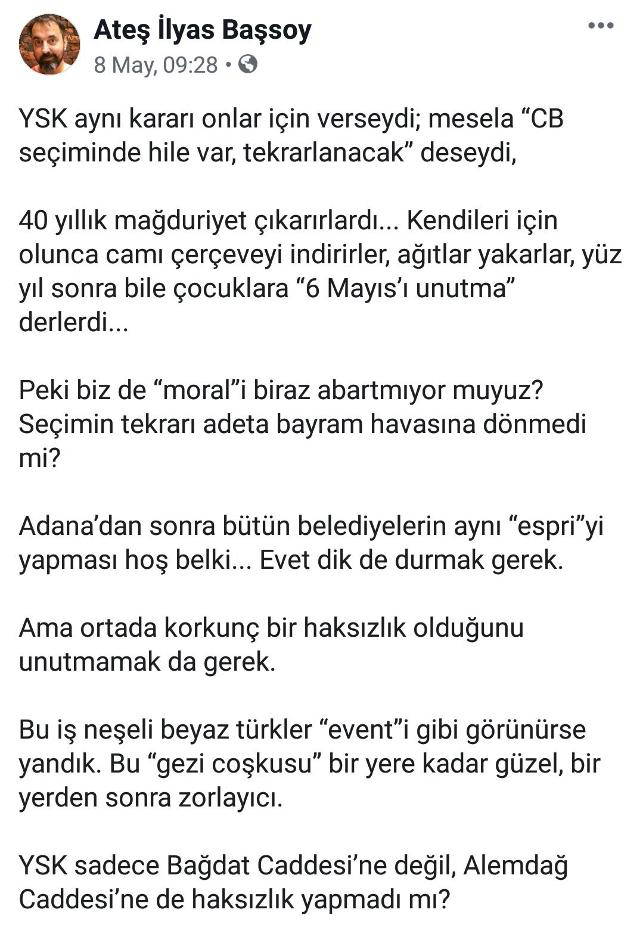
Task: Visit the Ateş İlyas Başsoy profile name link
Action: (x=202, y=31)
